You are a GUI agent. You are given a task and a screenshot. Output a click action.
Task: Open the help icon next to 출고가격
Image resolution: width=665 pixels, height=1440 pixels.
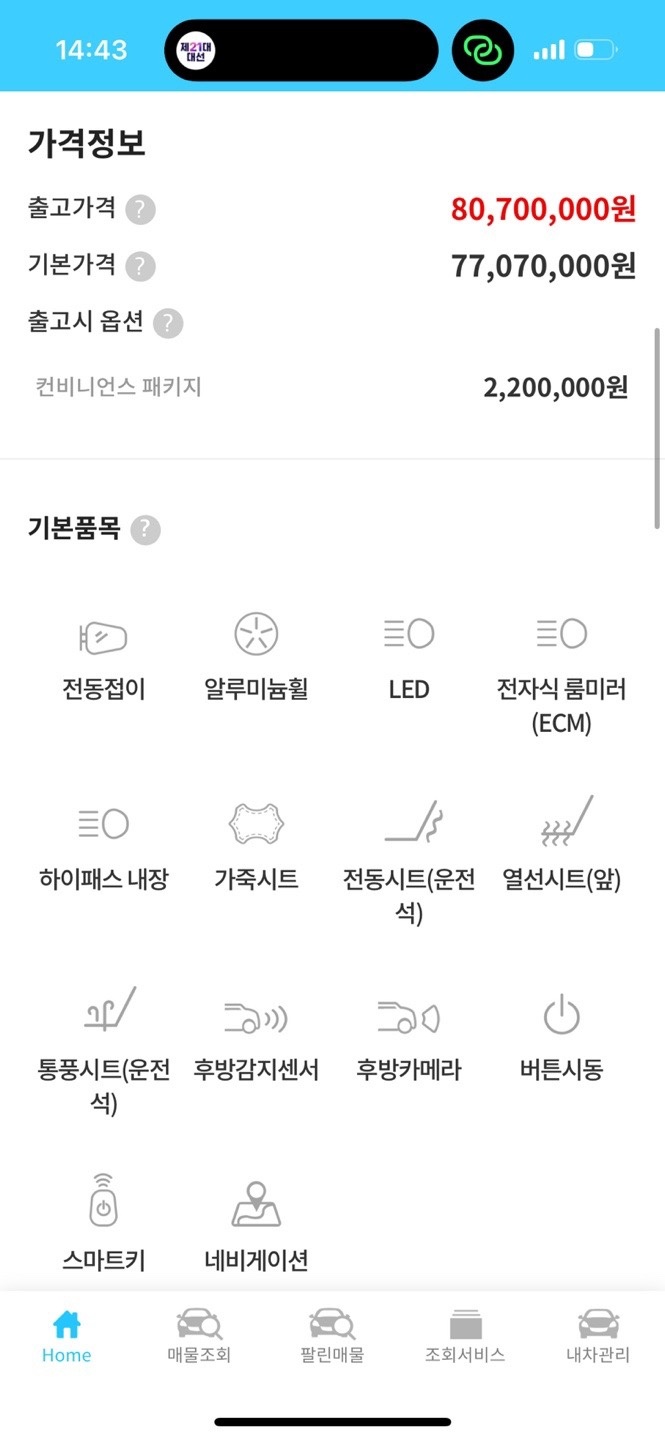141,210
